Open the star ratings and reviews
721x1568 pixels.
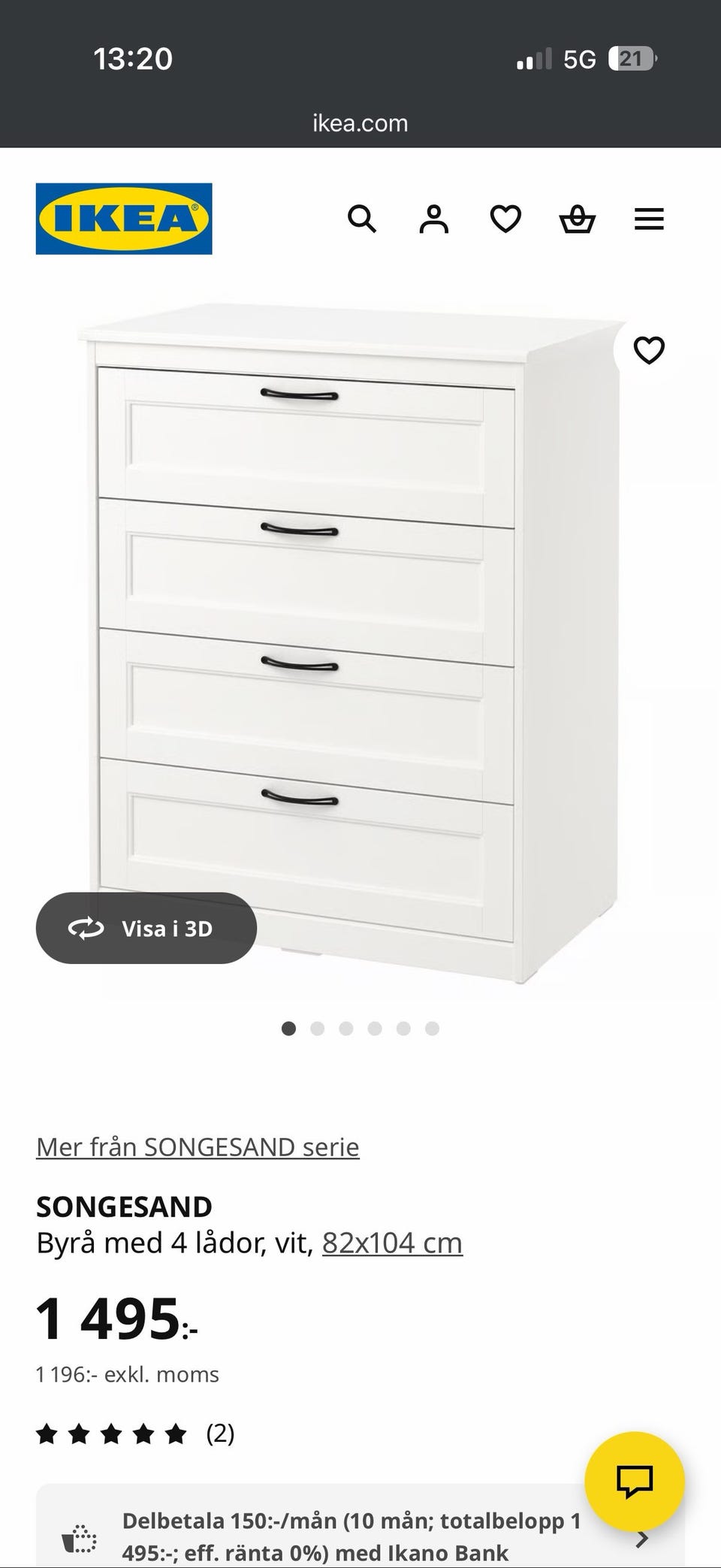point(135,1434)
